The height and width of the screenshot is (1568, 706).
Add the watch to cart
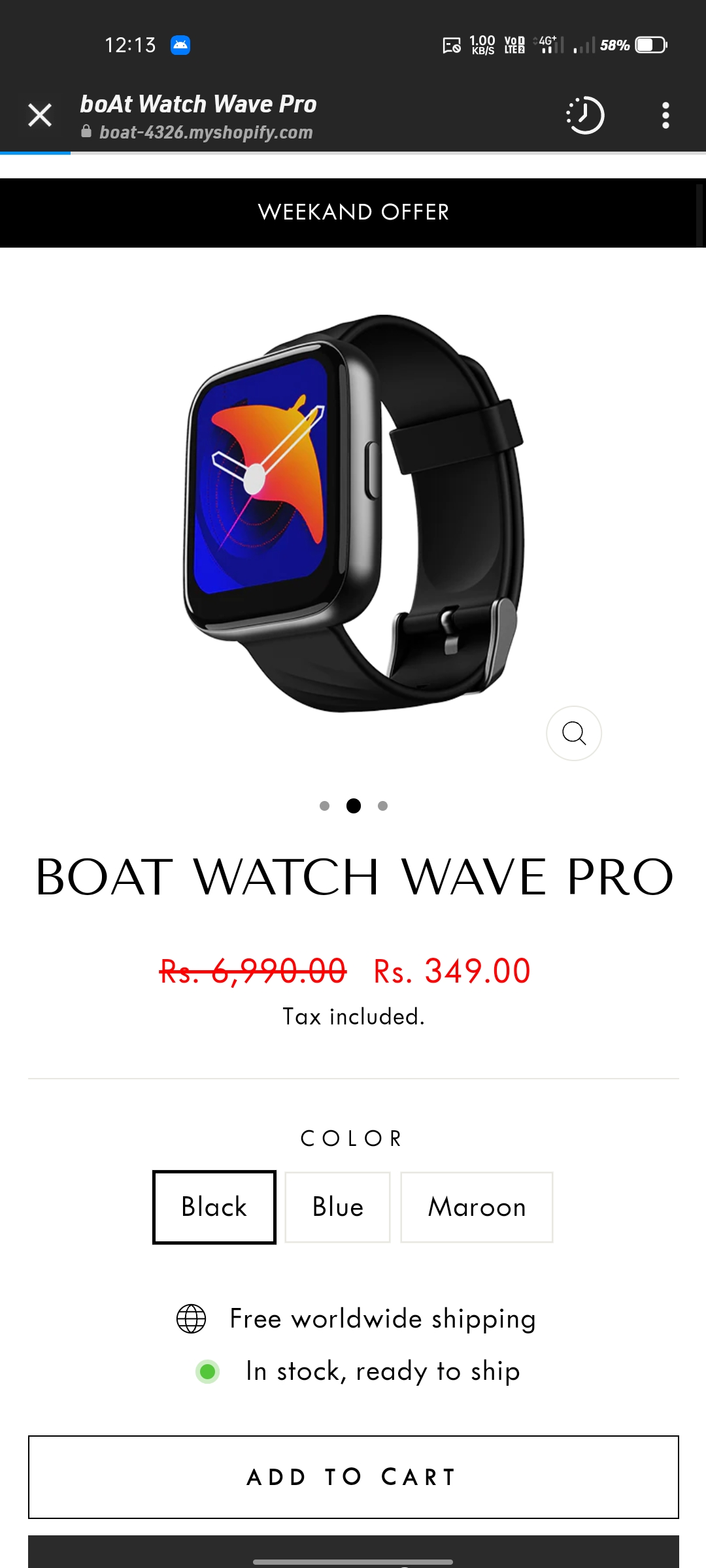(x=353, y=1477)
